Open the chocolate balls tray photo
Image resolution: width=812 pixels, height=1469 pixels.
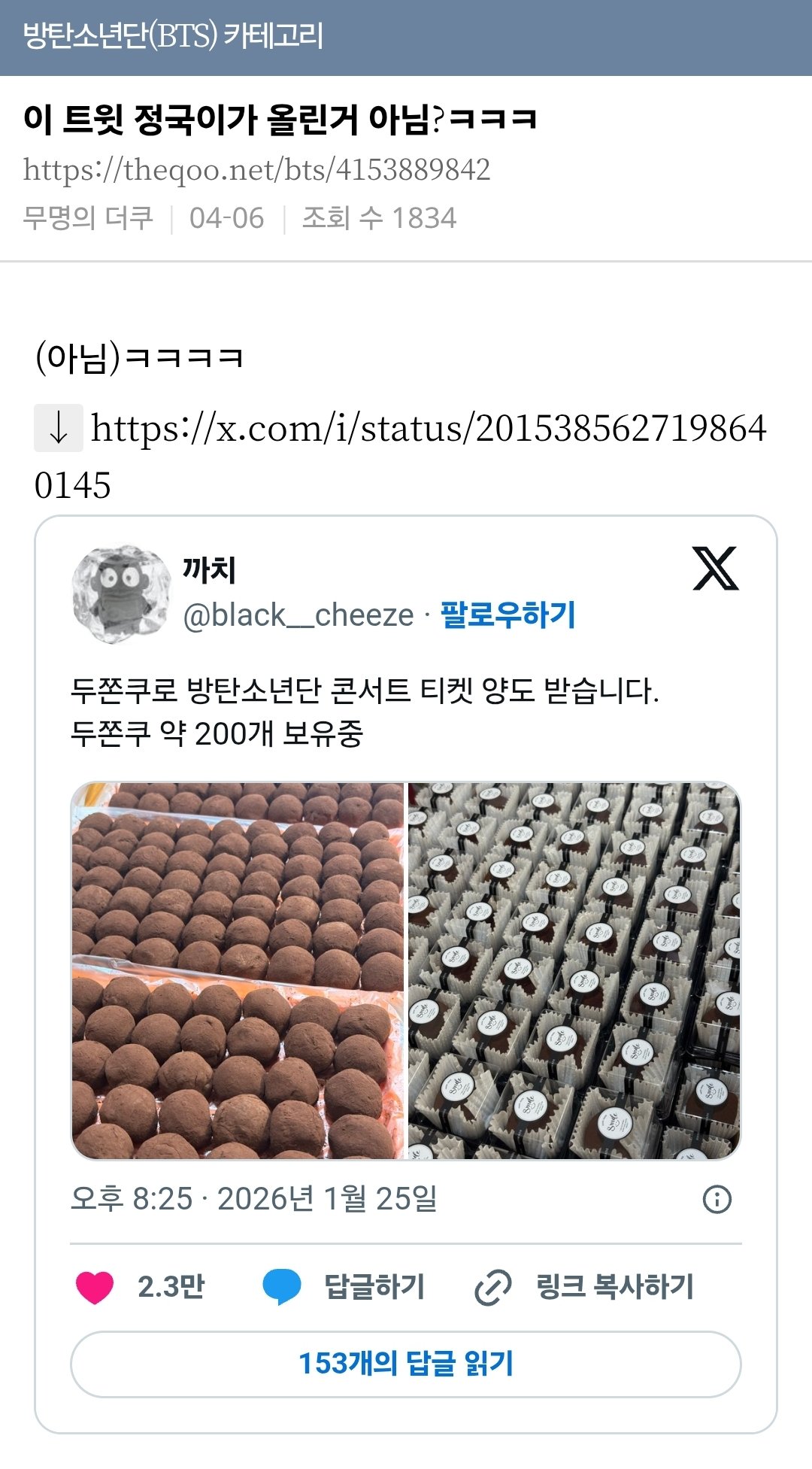[238, 970]
